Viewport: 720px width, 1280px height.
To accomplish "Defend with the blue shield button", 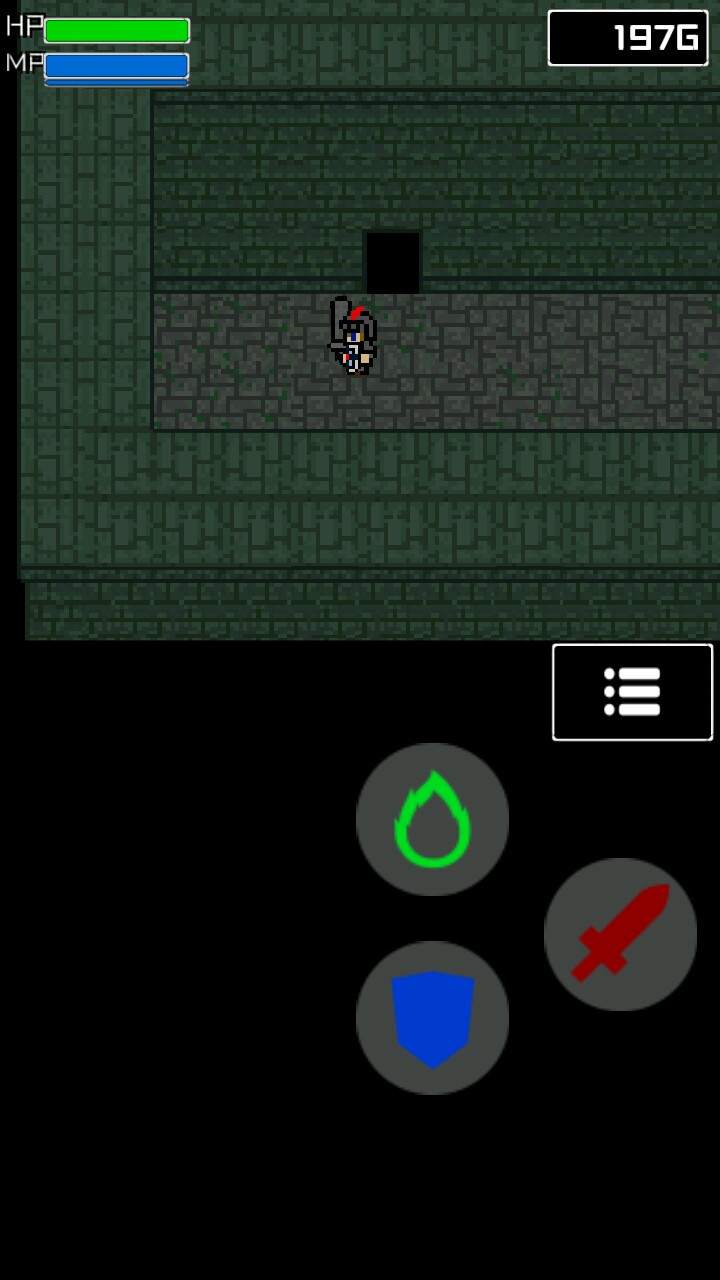I will point(432,1017).
